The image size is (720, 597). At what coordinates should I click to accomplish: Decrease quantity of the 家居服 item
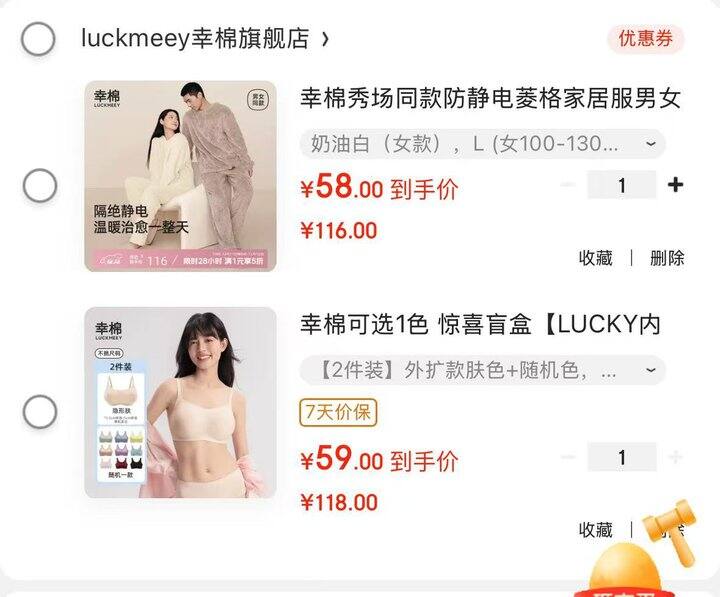coord(568,185)
